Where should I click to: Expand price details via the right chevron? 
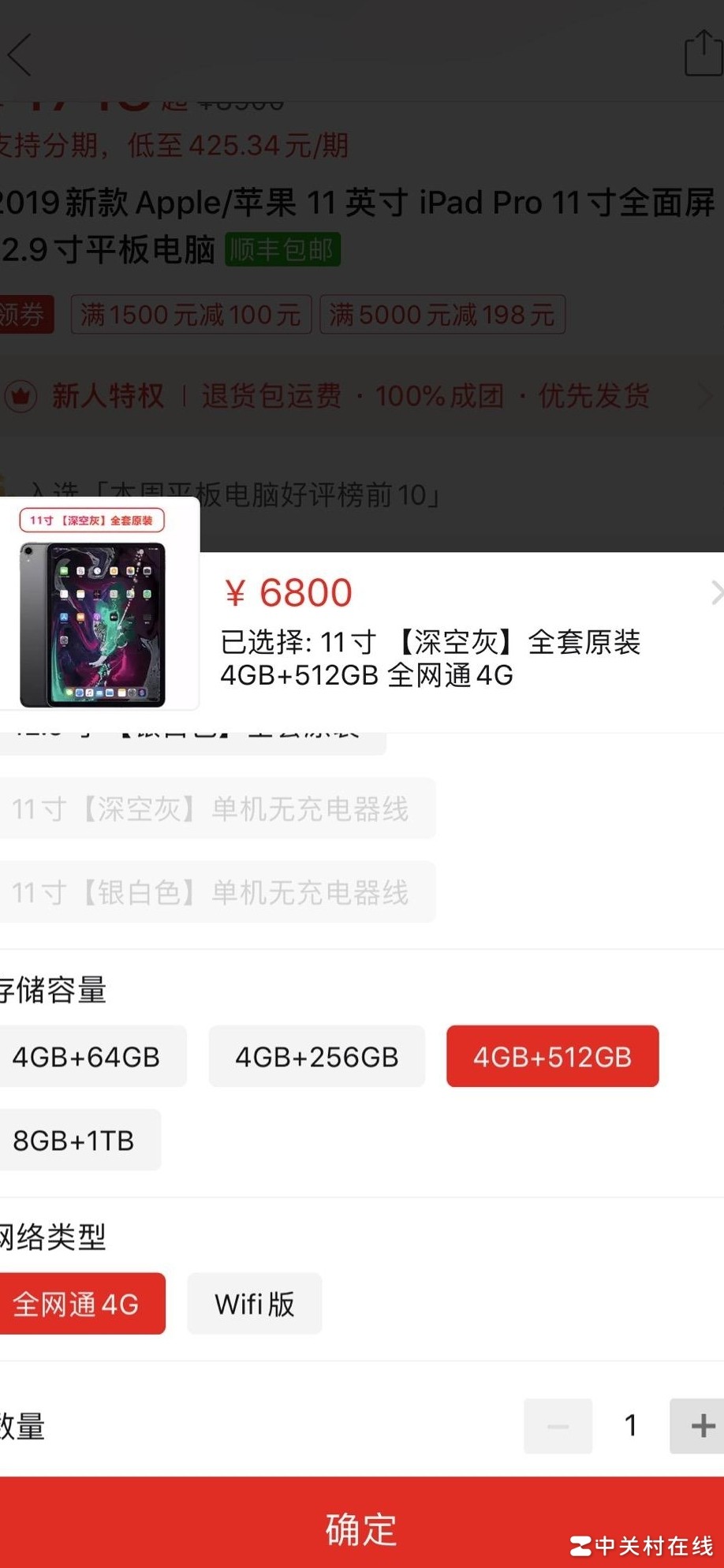click(716, 592)
